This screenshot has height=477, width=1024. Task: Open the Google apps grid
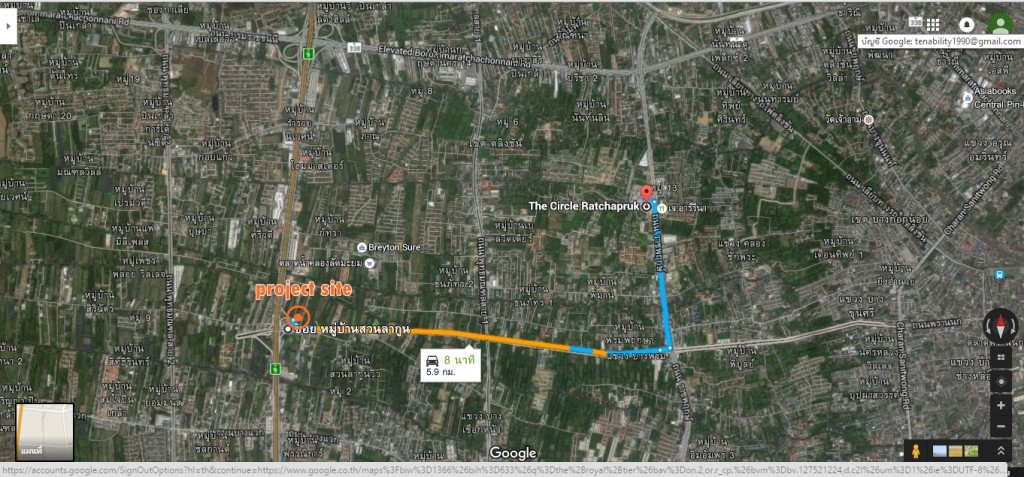click(x=931, y=25)
